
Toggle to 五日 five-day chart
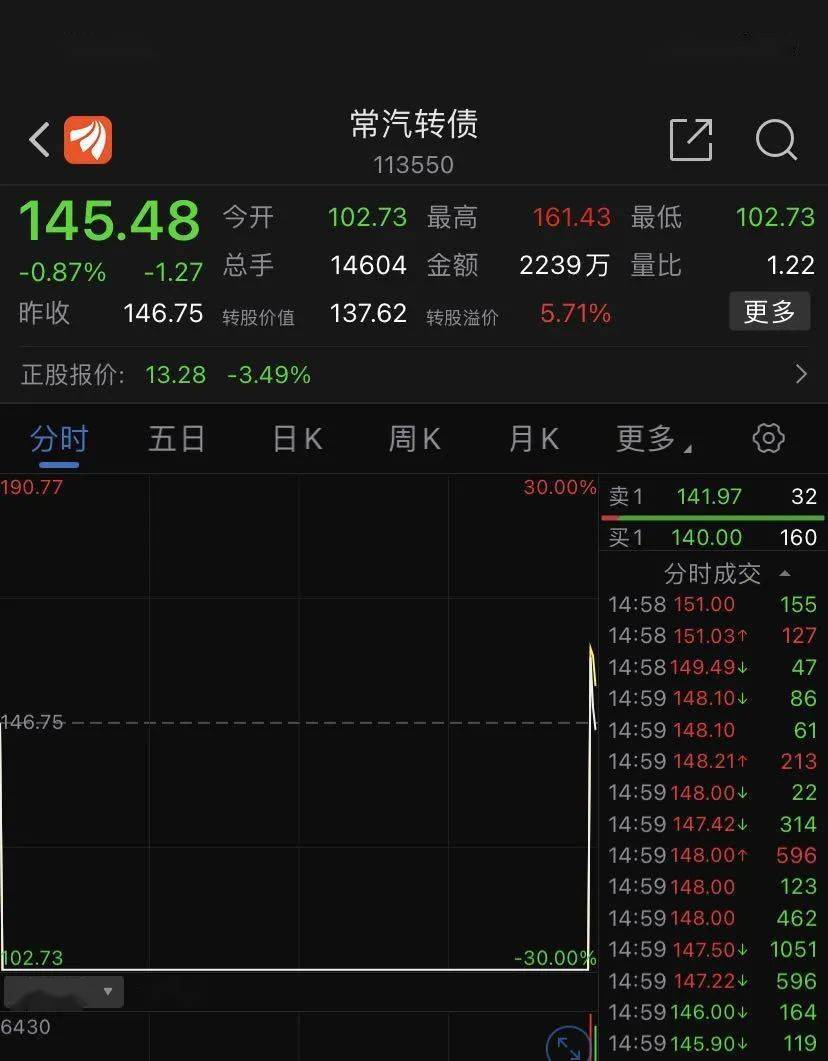tap(176, 437)
